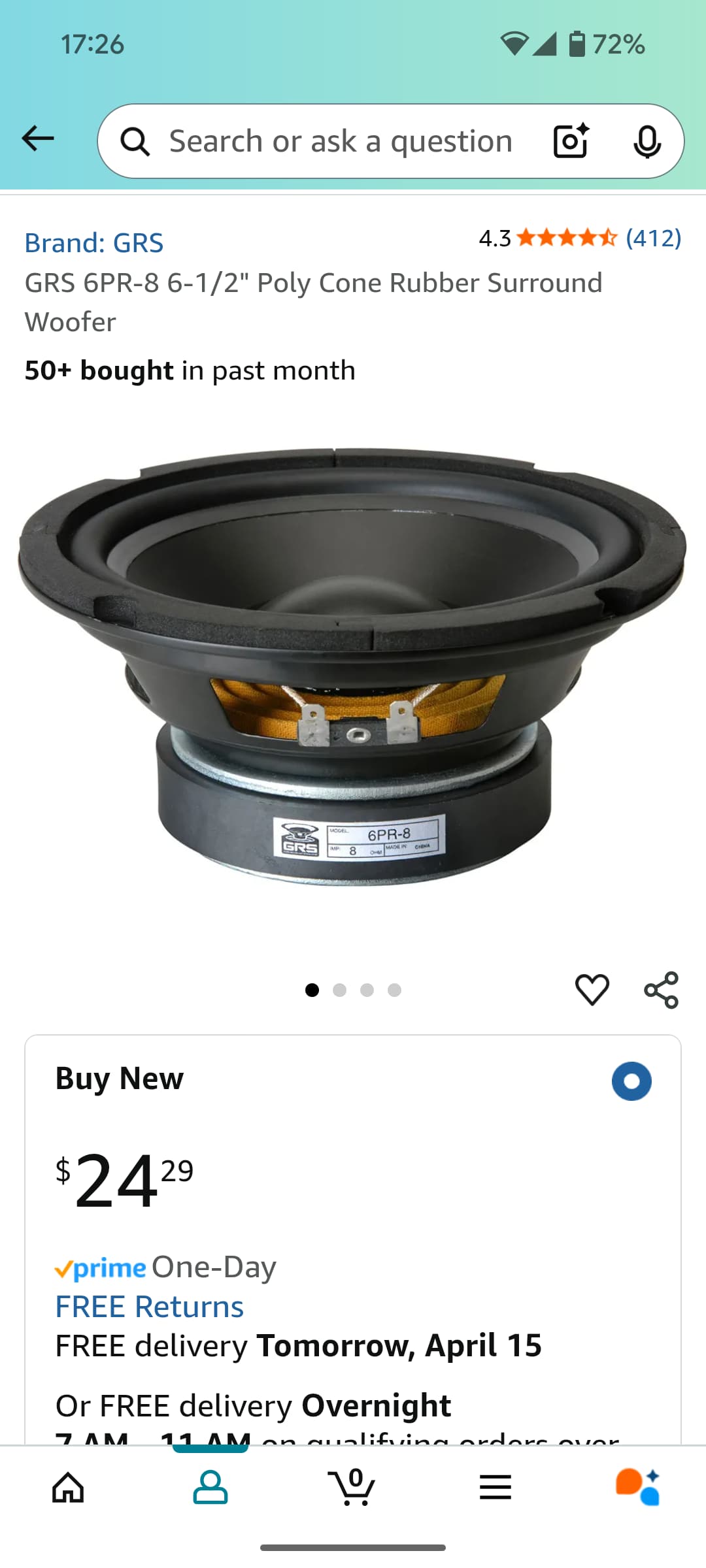Open the Brand: GRS link
Screen dimensions: 706x1568
click(93, 243)
